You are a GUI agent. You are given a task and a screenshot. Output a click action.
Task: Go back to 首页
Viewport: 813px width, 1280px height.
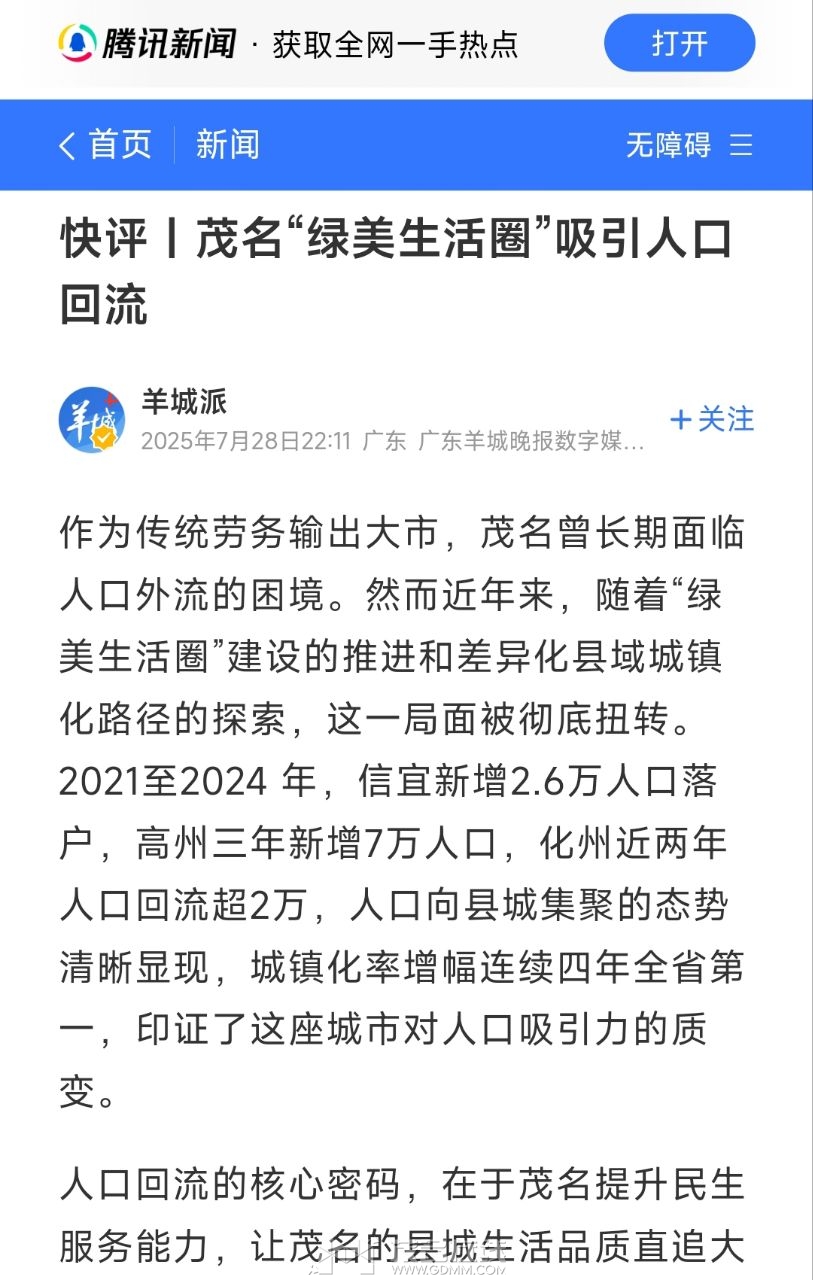point(105,145)
